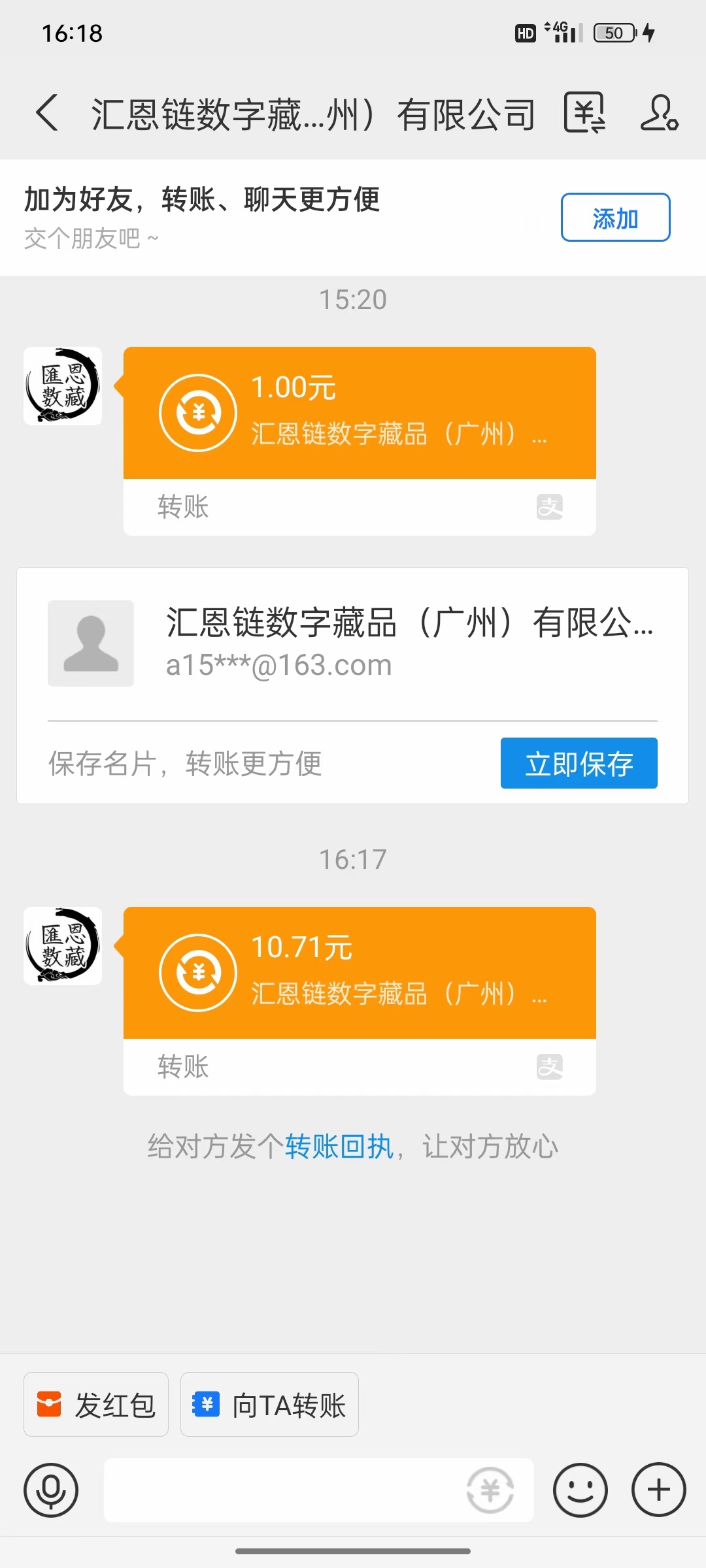Open the 1.00元 transfer message bubble
Image resolution: width=706 pixels, height=1568 pixels.
[x=358, y=412]
